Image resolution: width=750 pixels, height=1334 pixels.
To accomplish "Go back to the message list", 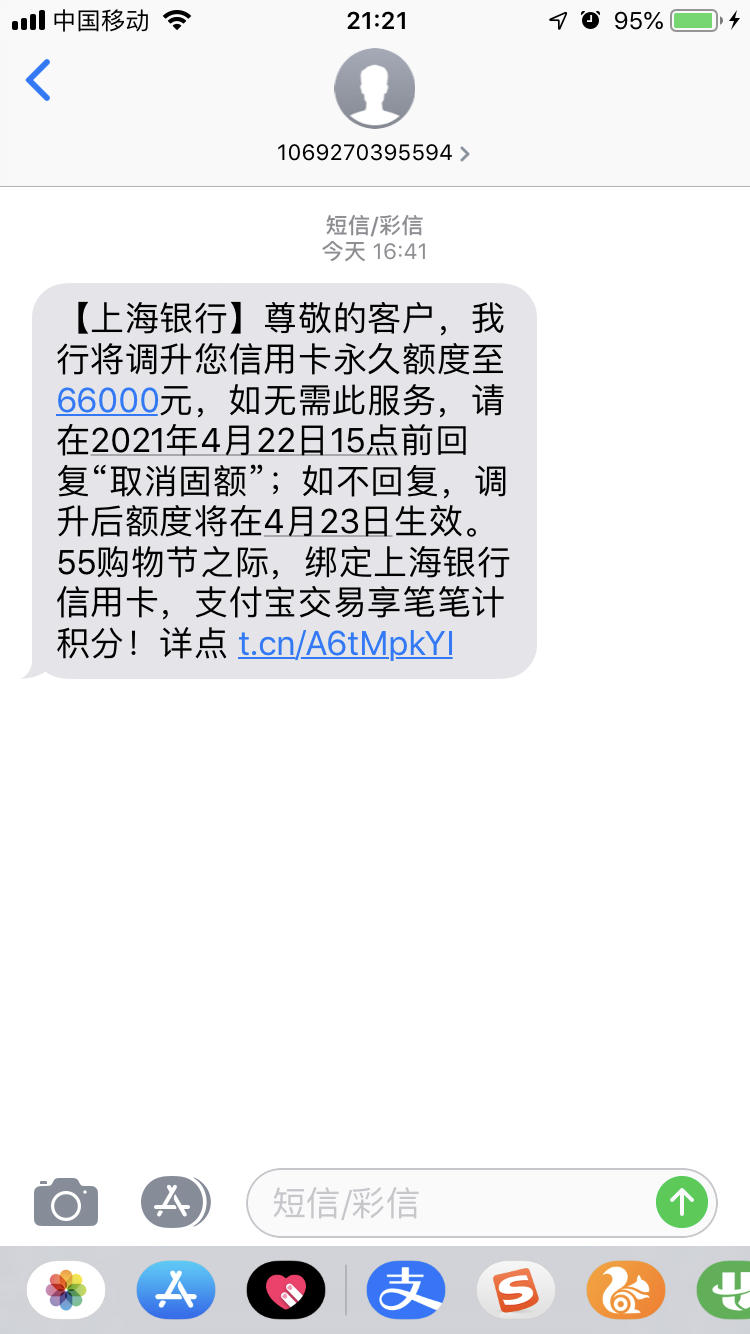I will (x=38, y=81).
